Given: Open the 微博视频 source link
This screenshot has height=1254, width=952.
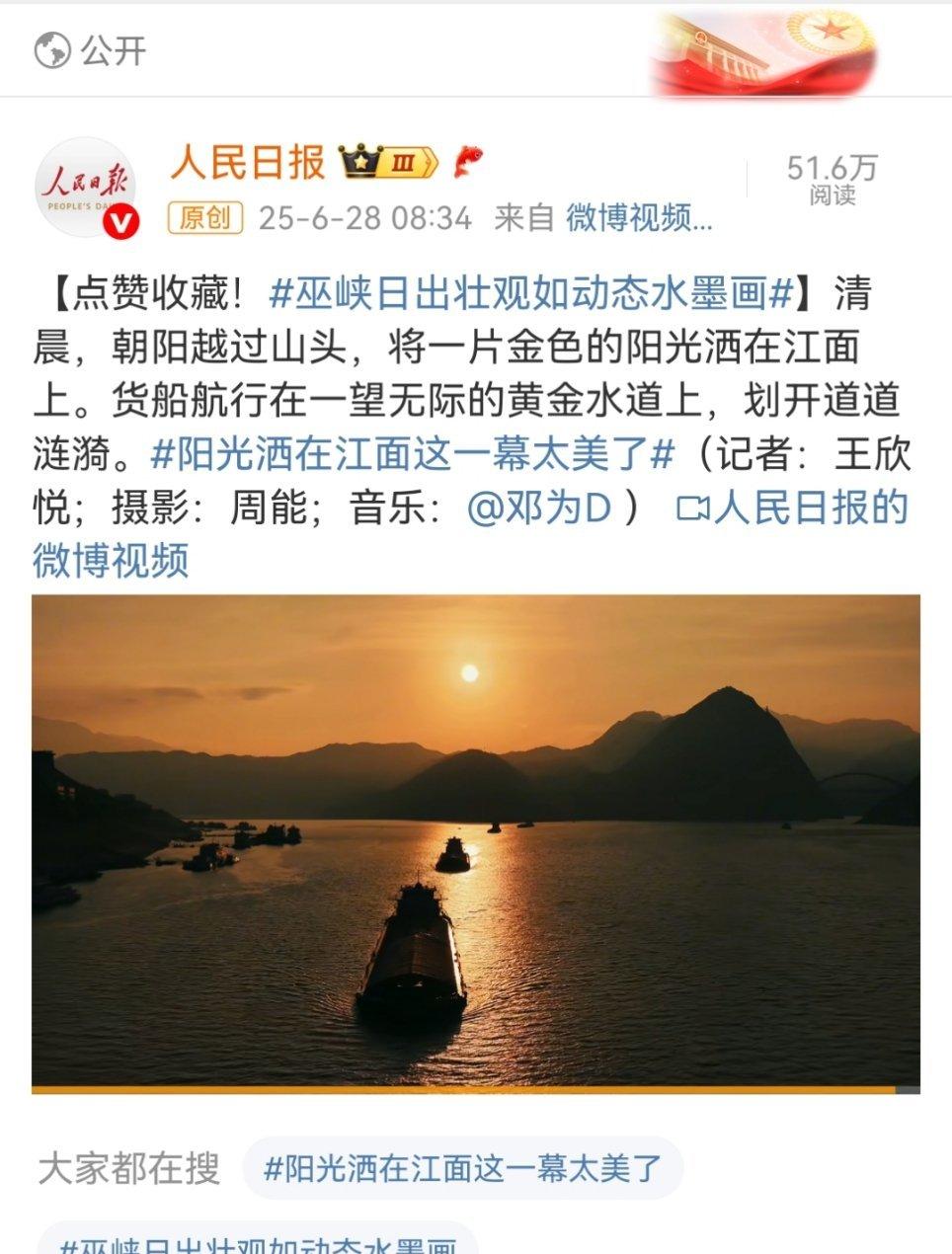Looking at the screenshot, I should coord(638,217).
